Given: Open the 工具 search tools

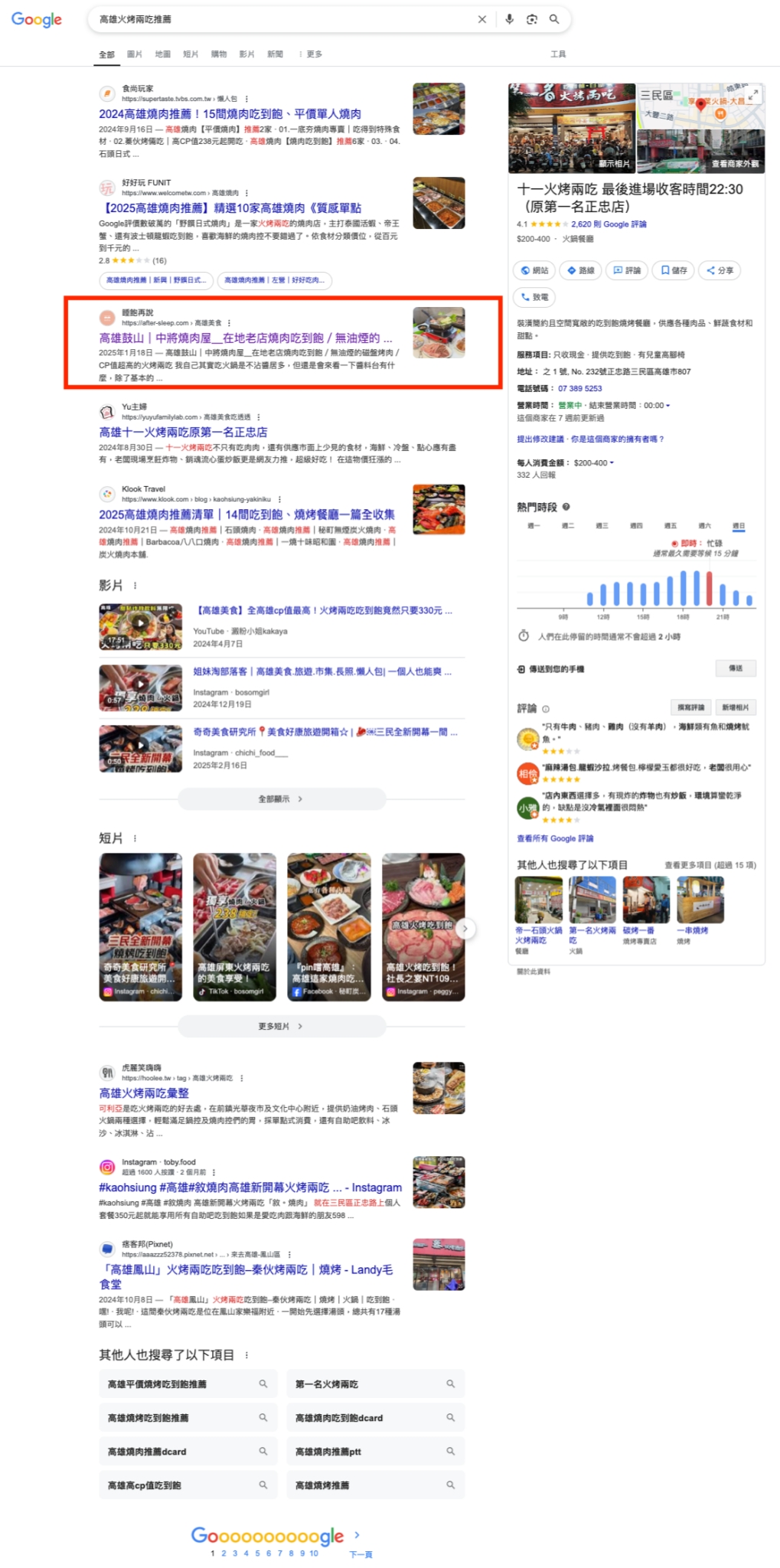Looking at the screenshot, I should pos(558,54).
